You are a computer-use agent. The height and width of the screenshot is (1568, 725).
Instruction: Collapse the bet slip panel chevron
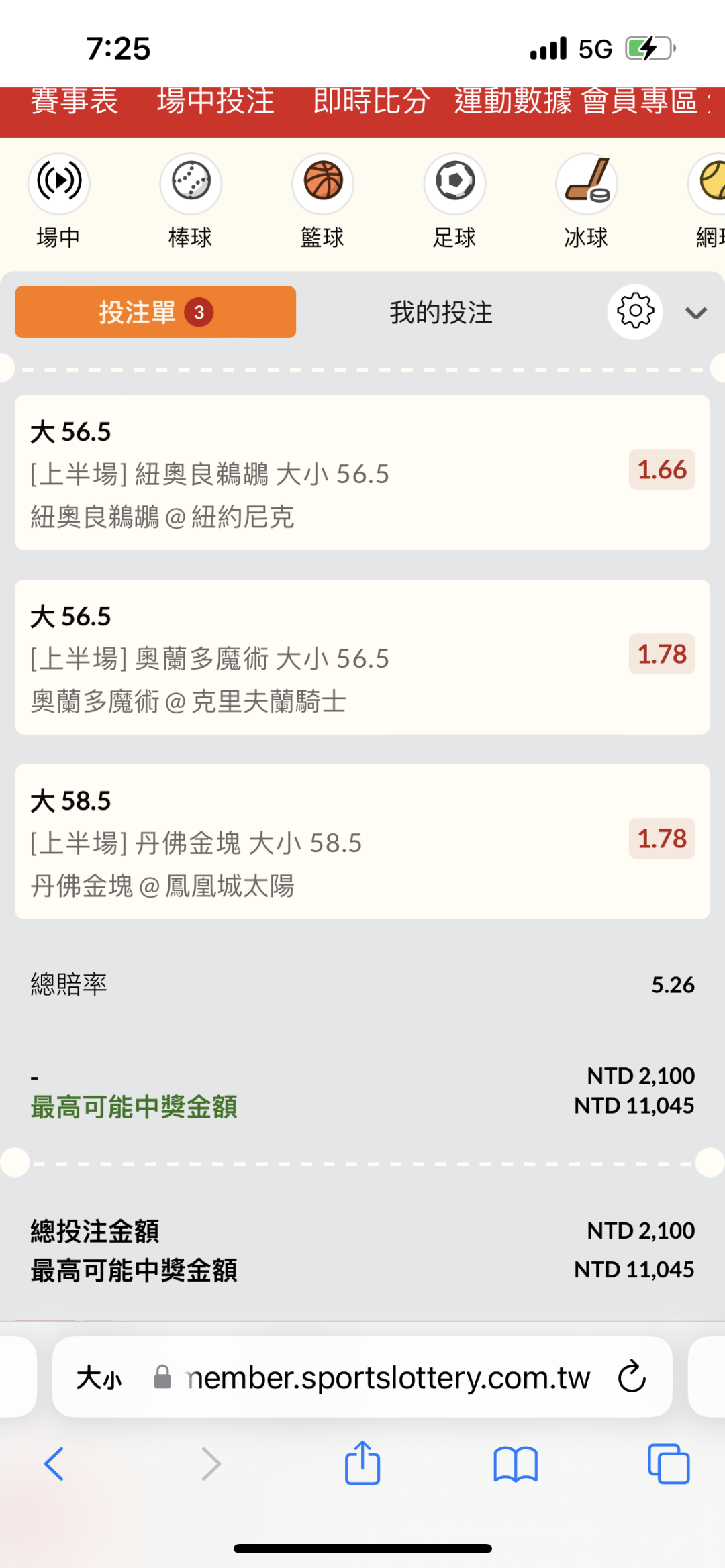pos(696,313)
